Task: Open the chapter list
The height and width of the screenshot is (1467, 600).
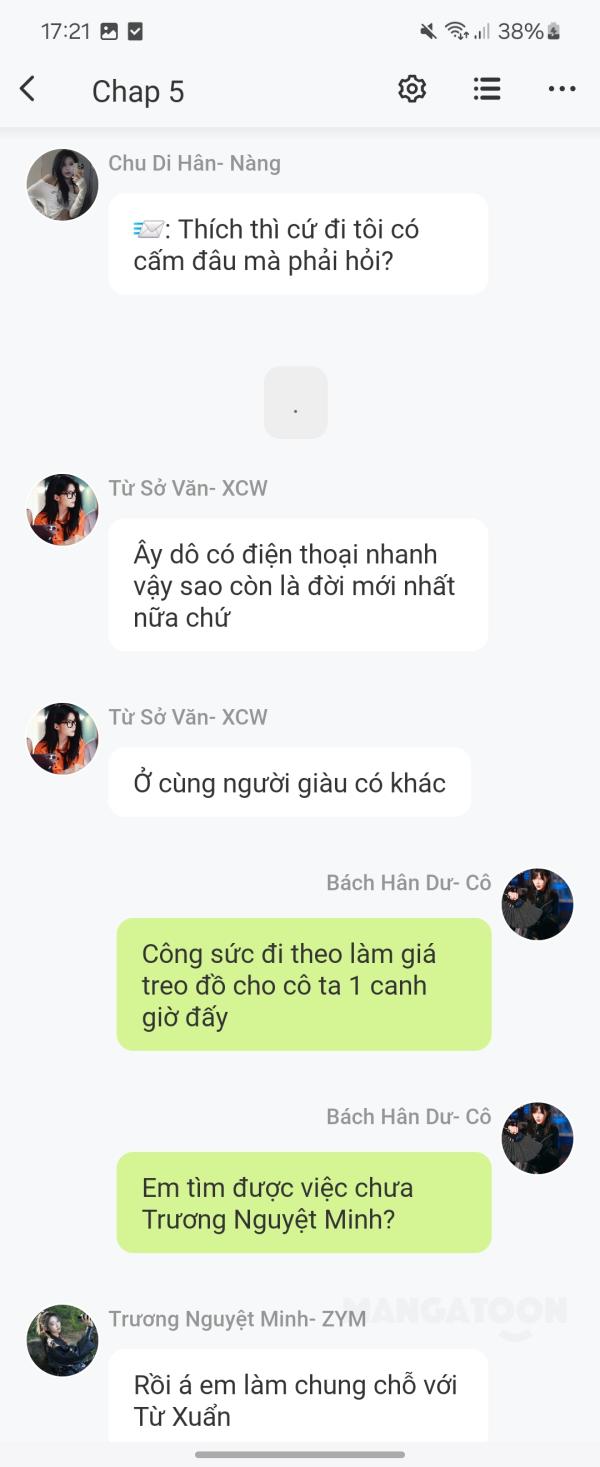Action: coord(487,90)
